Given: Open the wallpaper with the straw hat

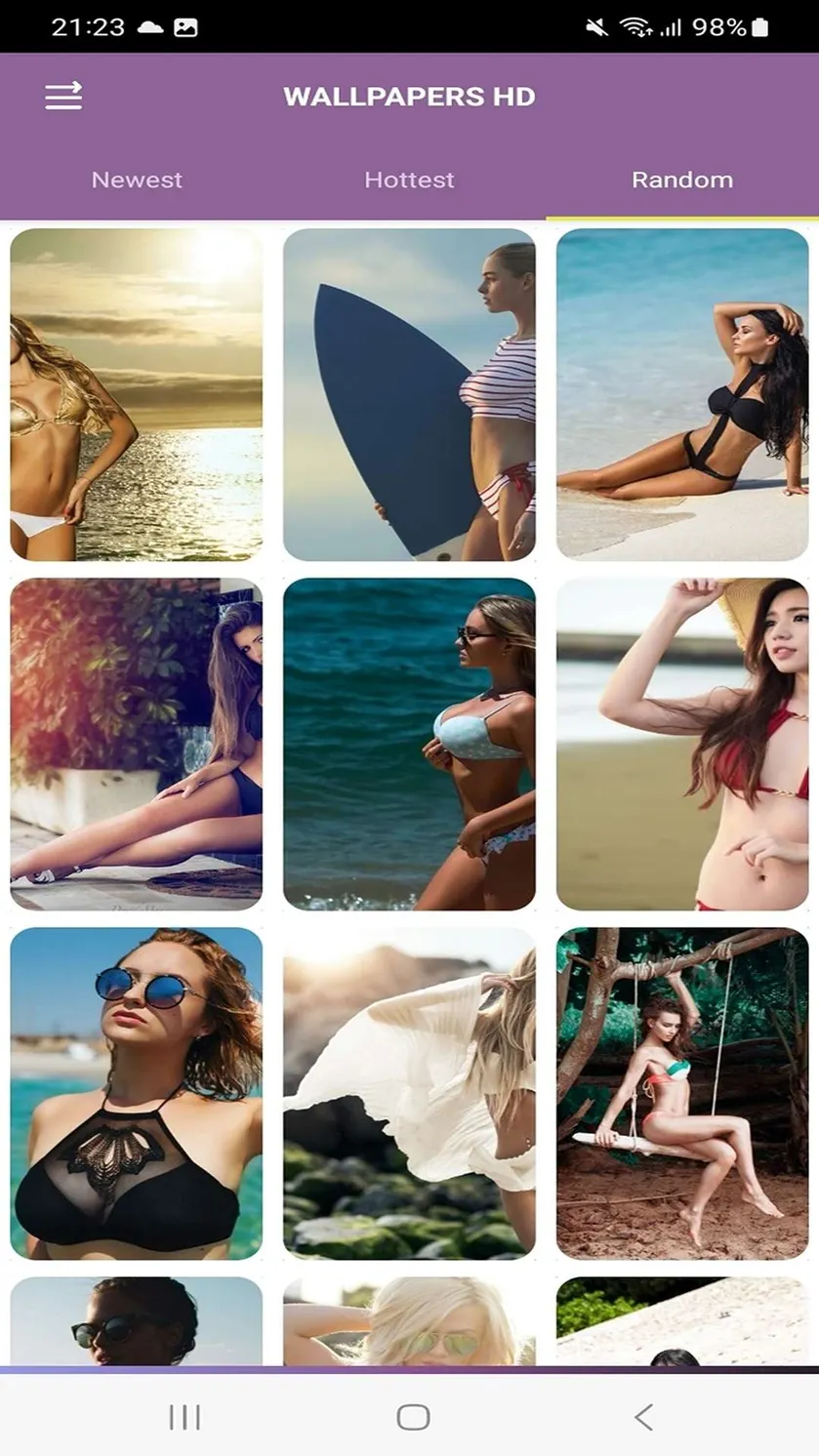Looking at the screenshot, I should [682, 744].
